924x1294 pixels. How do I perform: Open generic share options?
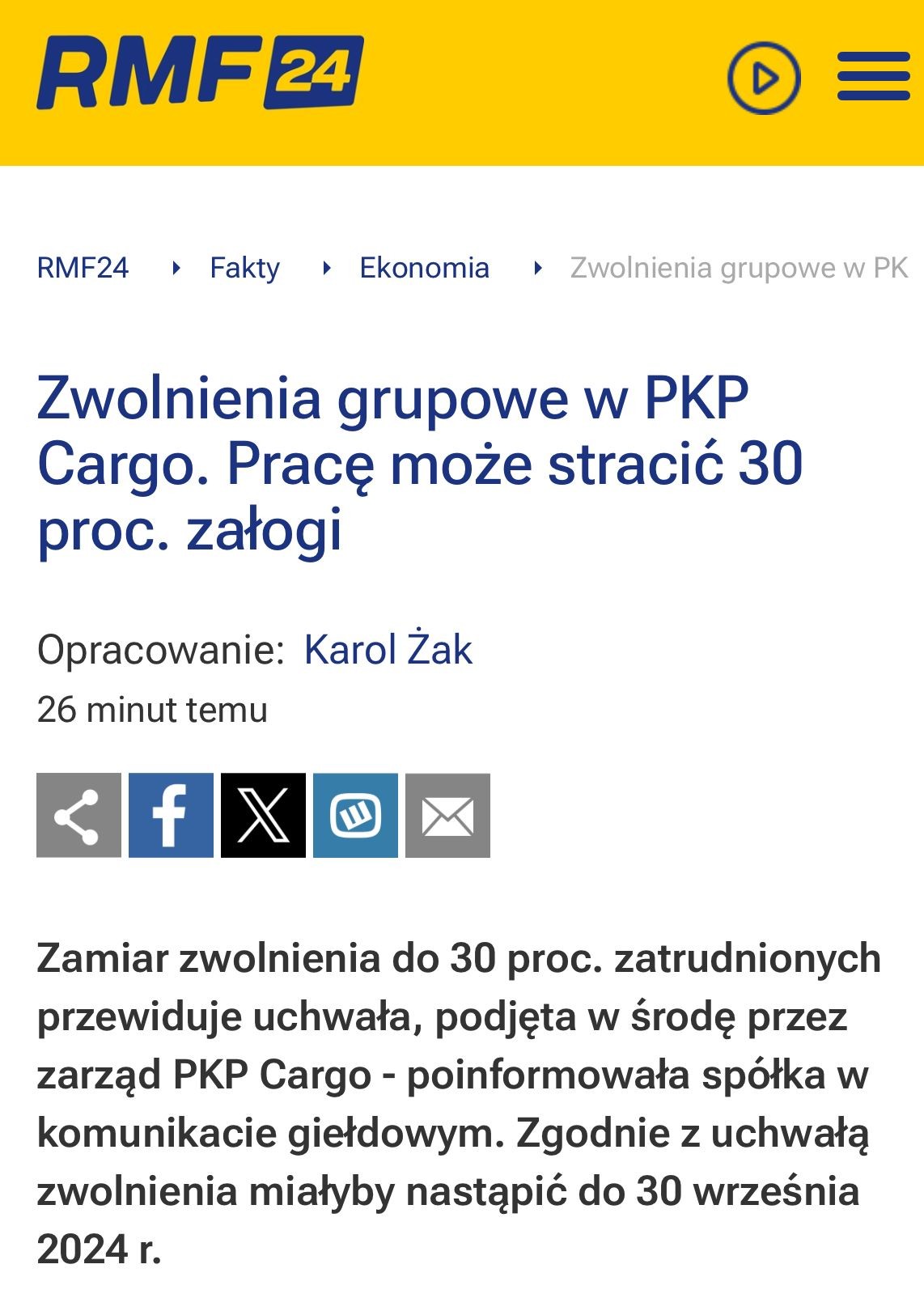pyautogui.click(x=78, y=815)
